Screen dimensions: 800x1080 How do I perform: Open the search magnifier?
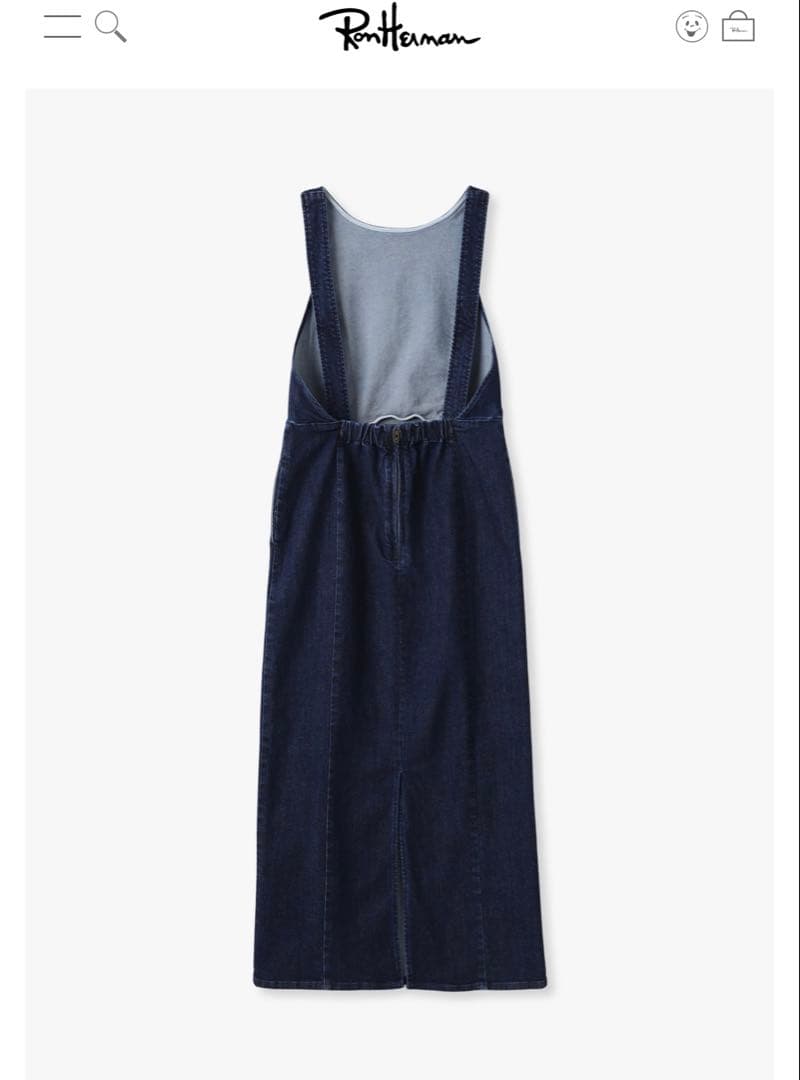pos(111,26)
